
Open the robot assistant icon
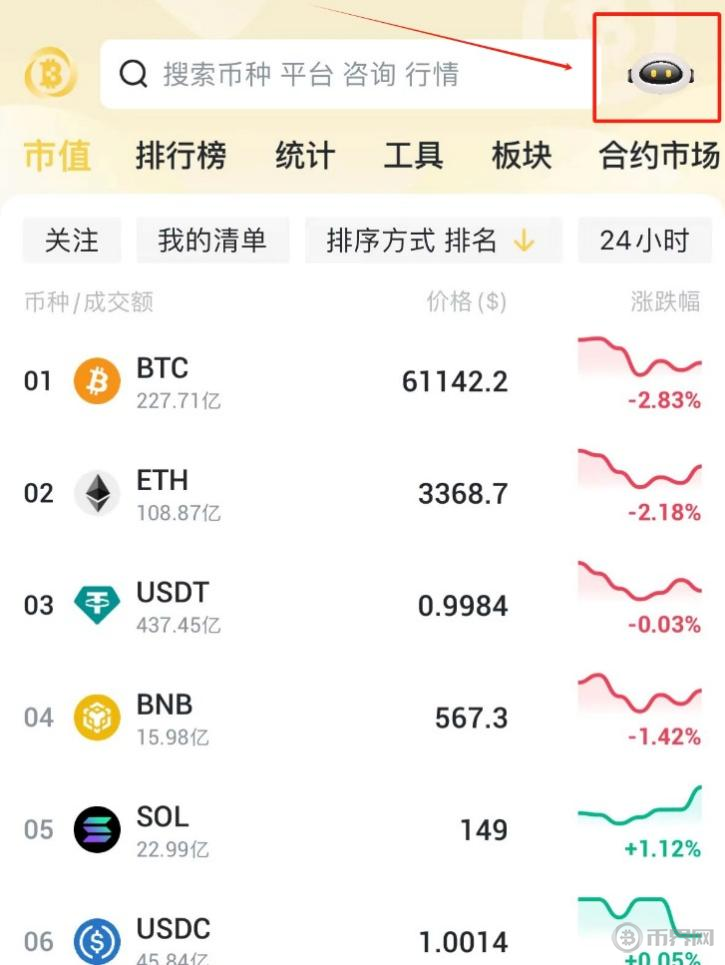click(x=659, y=74)
